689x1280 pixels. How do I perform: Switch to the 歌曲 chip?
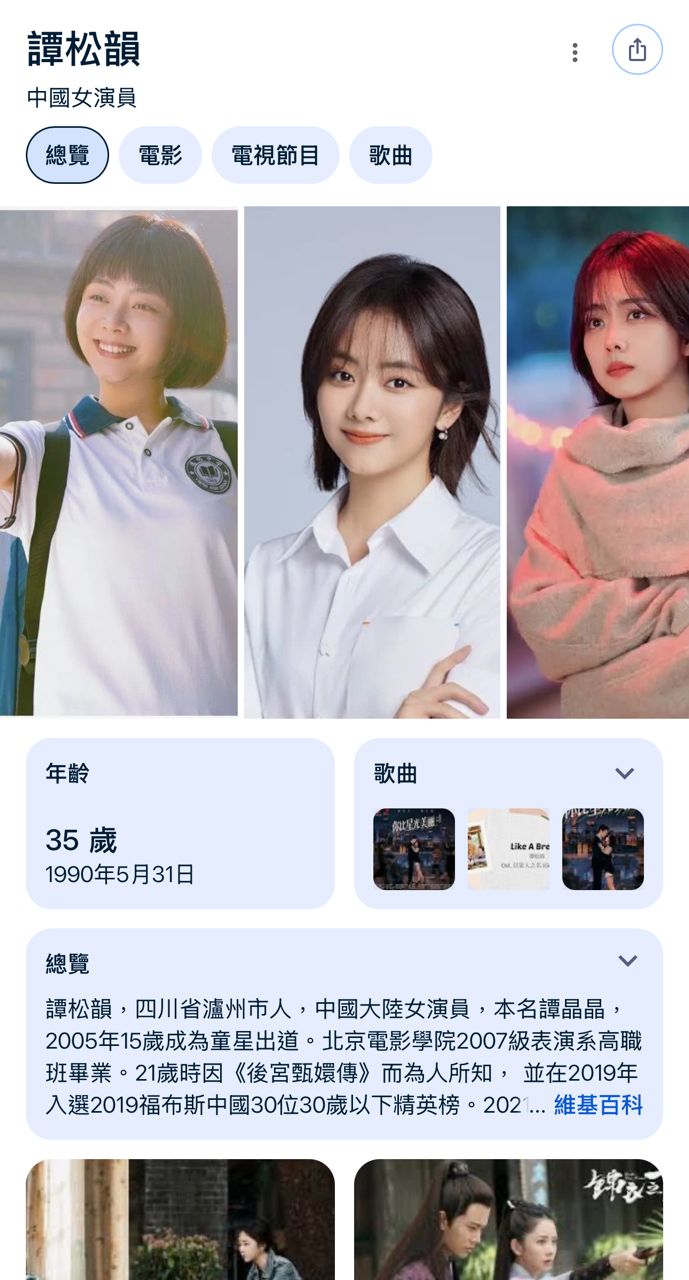(390, 155)
